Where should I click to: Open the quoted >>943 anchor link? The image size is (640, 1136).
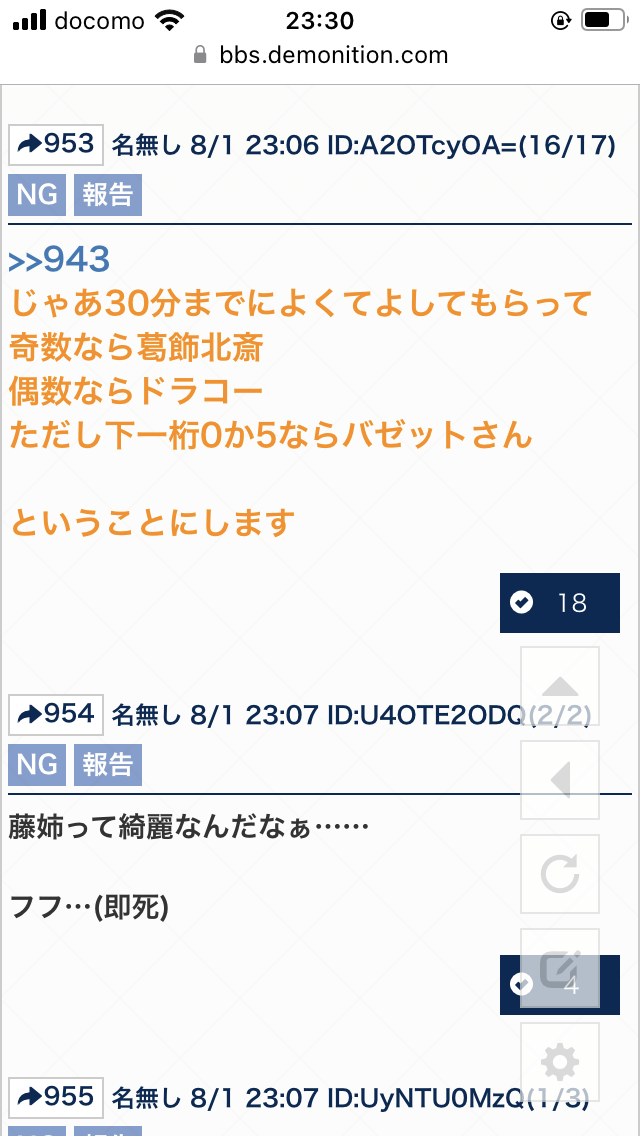[59, 260]
